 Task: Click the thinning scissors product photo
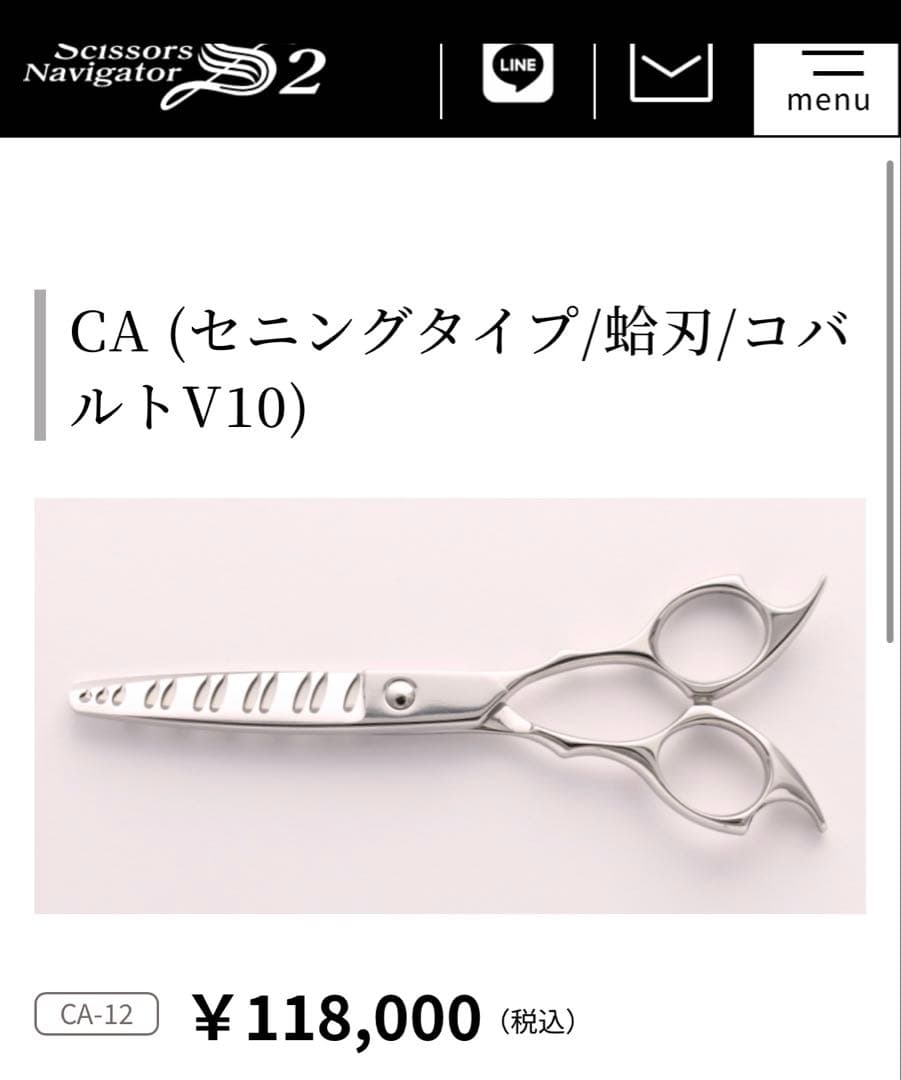[x=450, y=705]
